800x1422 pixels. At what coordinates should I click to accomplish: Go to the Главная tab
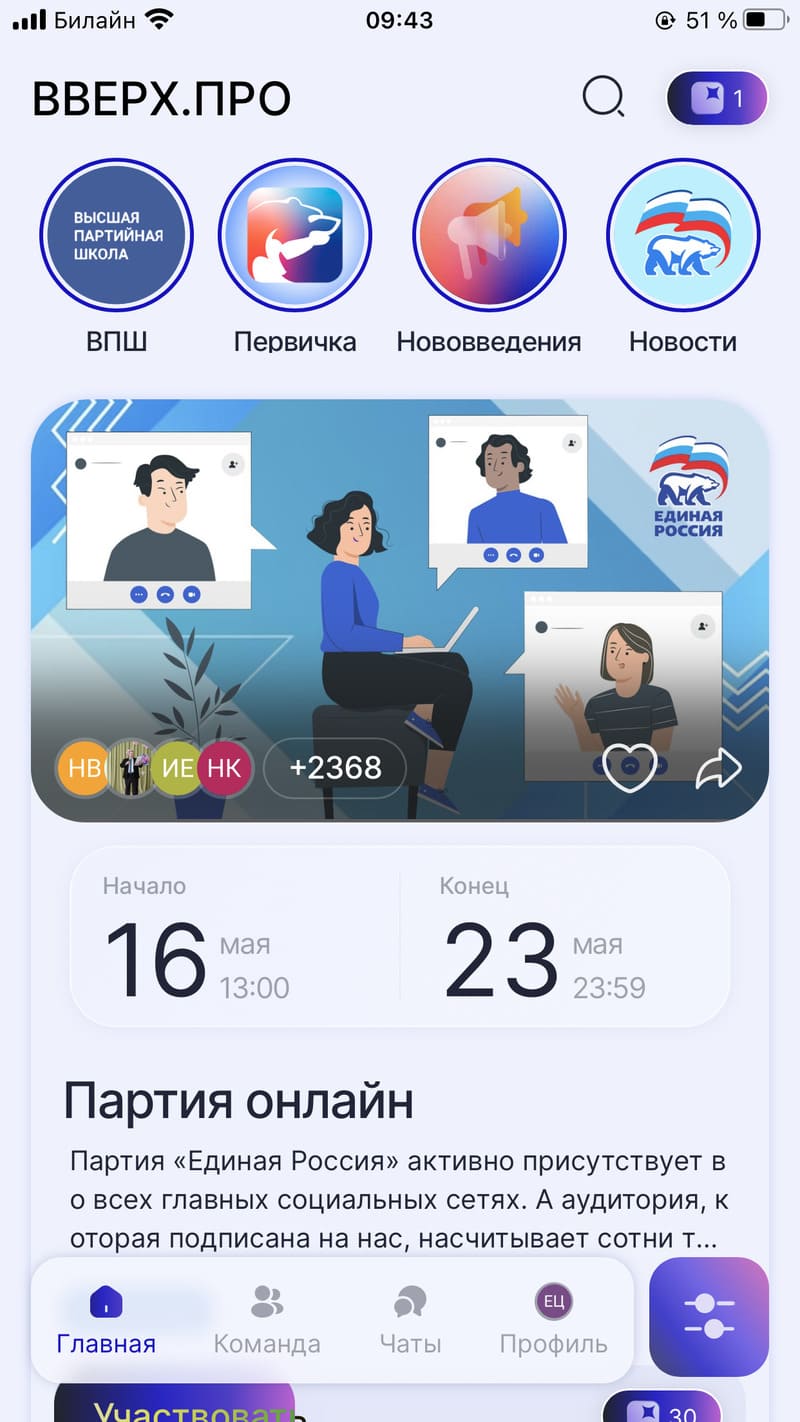pos(106,1320)
